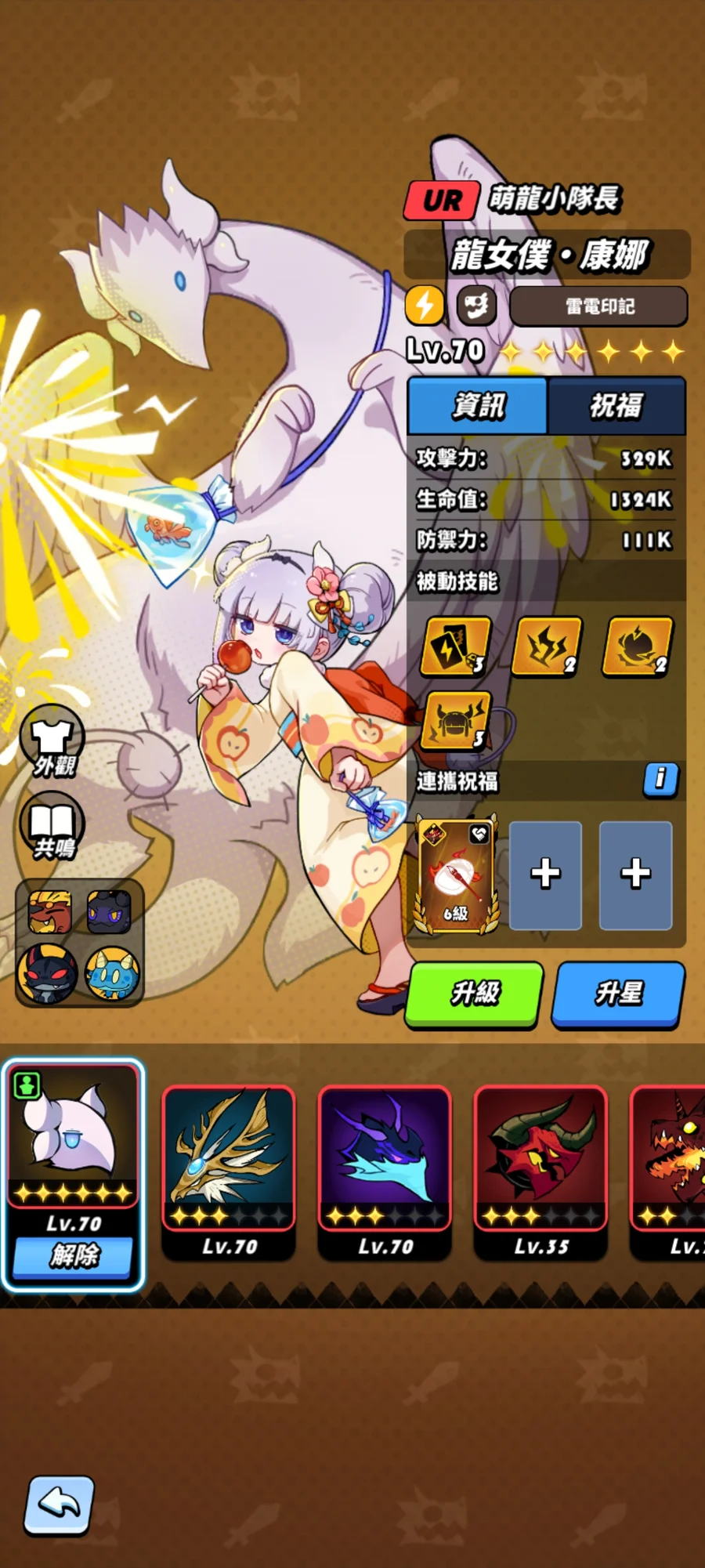Select the 資訊 tab
The image size is (705, 1568).
point(478,405)
